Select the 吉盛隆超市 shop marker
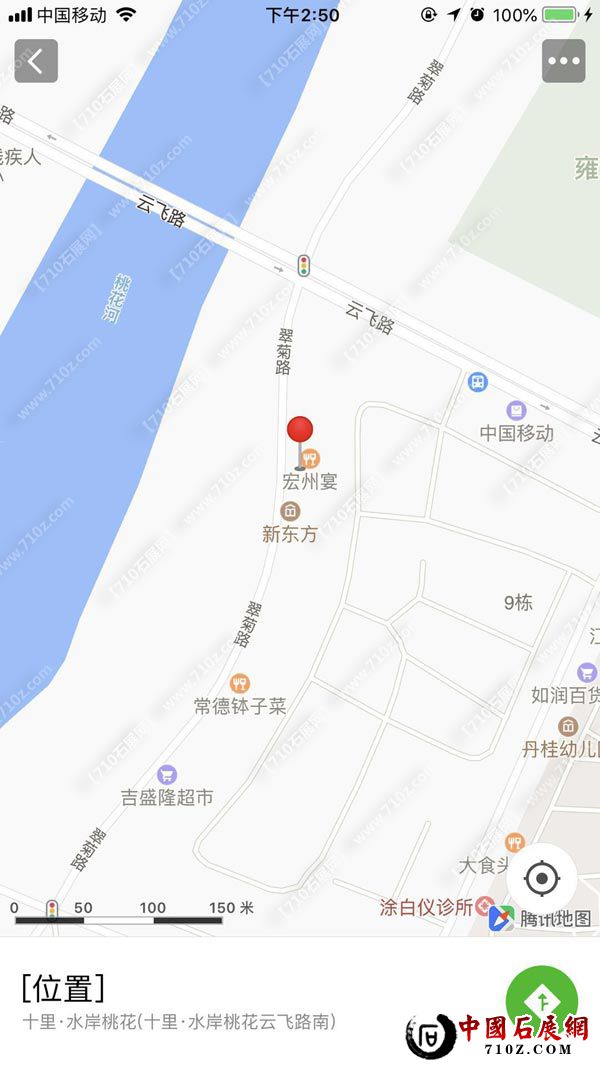This screenshot has width=600, height=1067. tap(167, 775)
